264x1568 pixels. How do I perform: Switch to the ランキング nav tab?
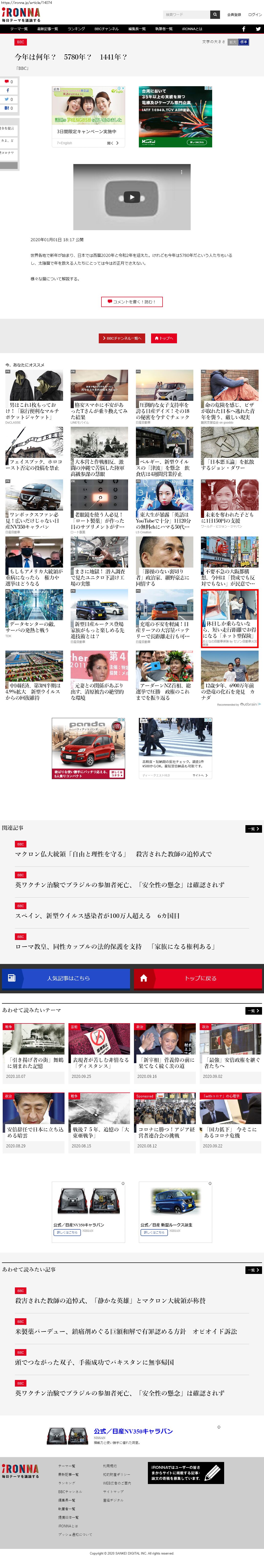coord(76,29)
